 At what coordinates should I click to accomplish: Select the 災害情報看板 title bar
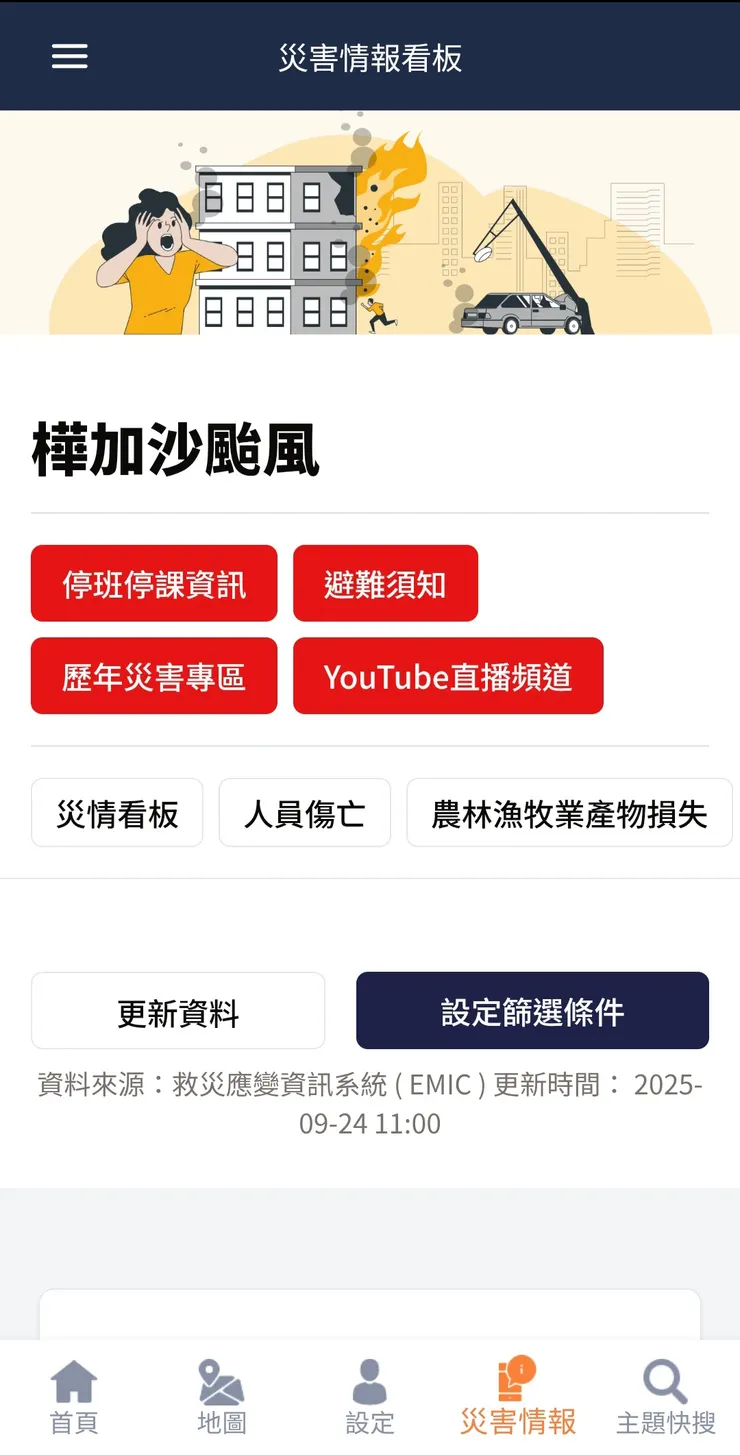click(x=370, y=56)
